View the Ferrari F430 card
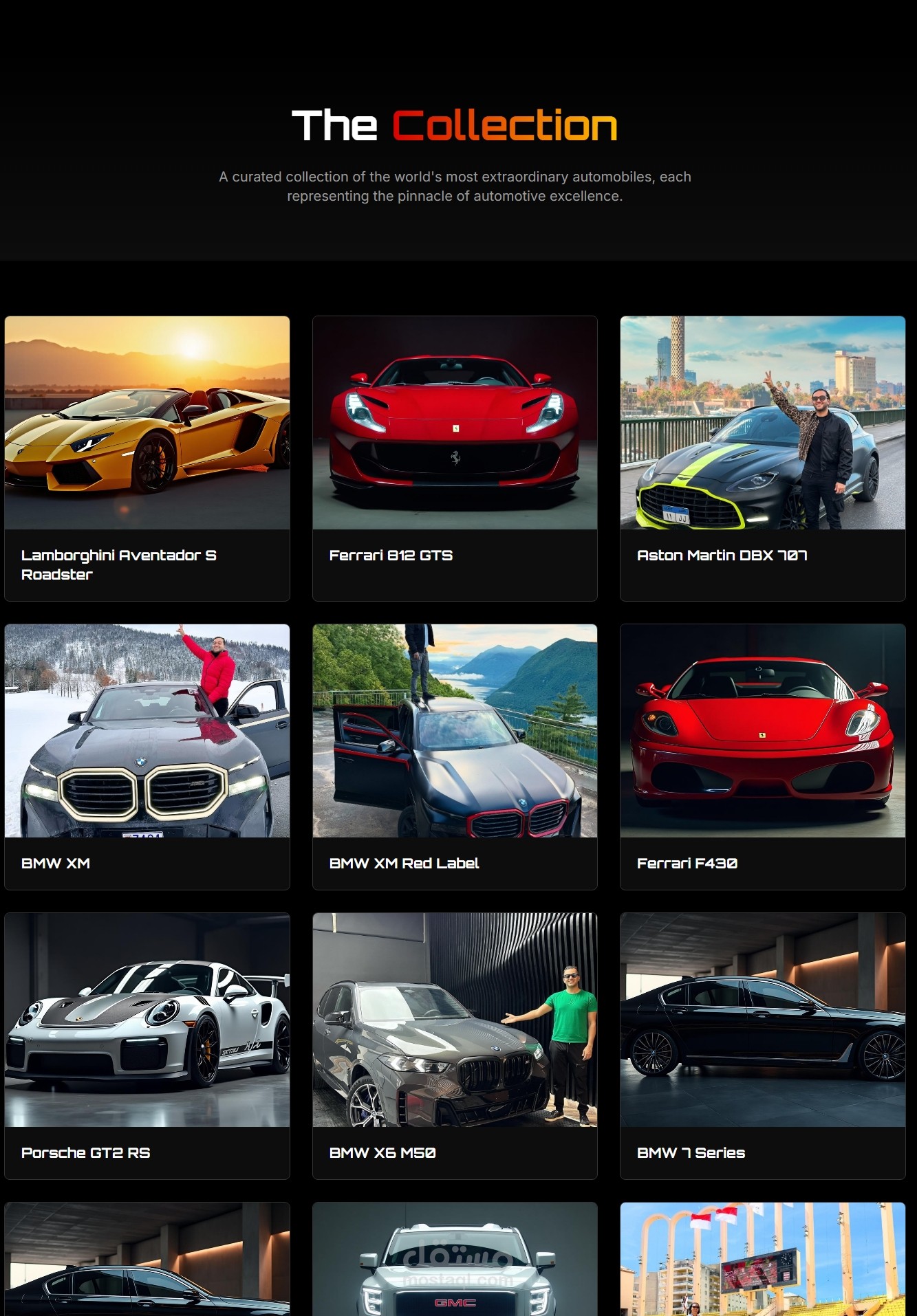 coord(762,757)
